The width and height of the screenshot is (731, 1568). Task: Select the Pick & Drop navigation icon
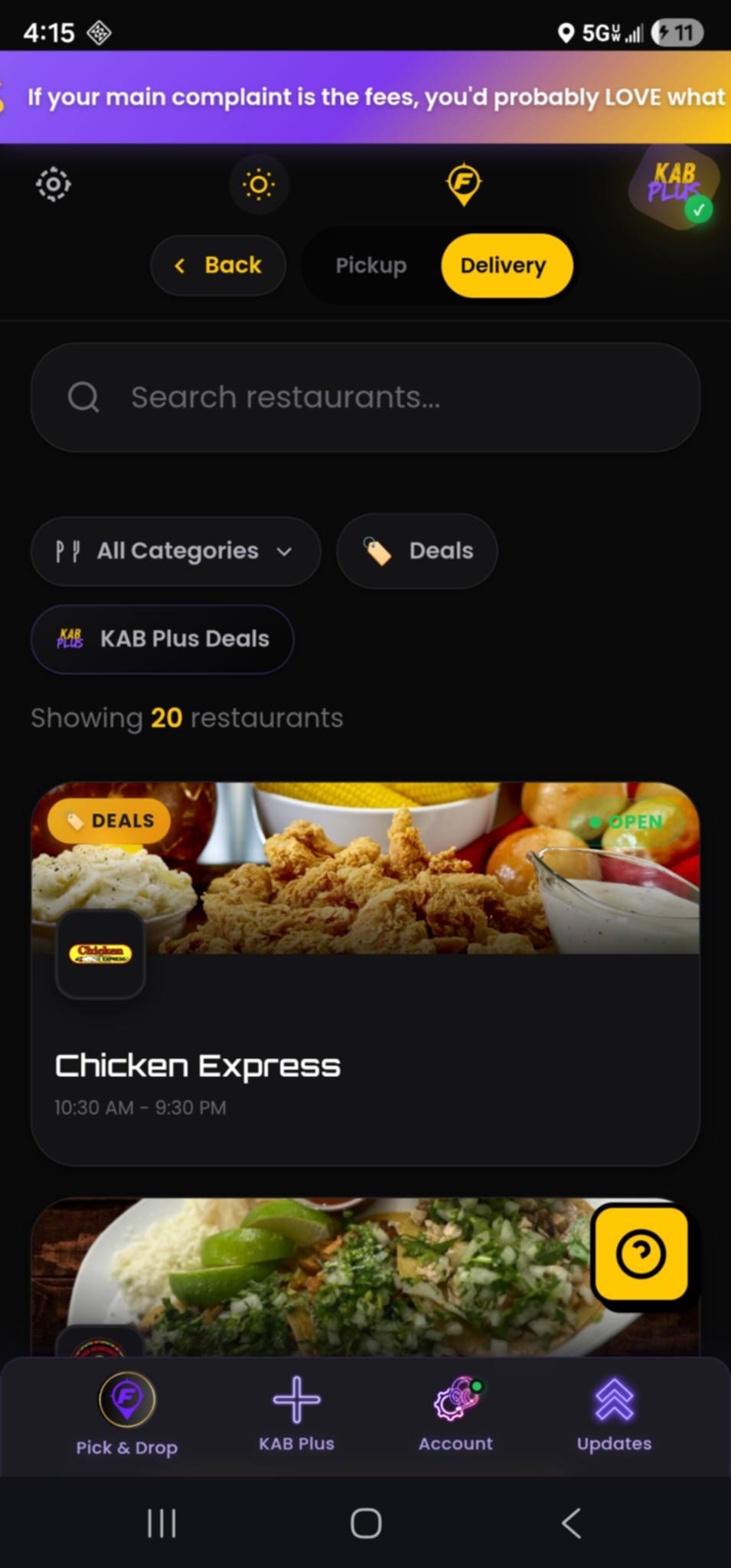pos(127,1413)
